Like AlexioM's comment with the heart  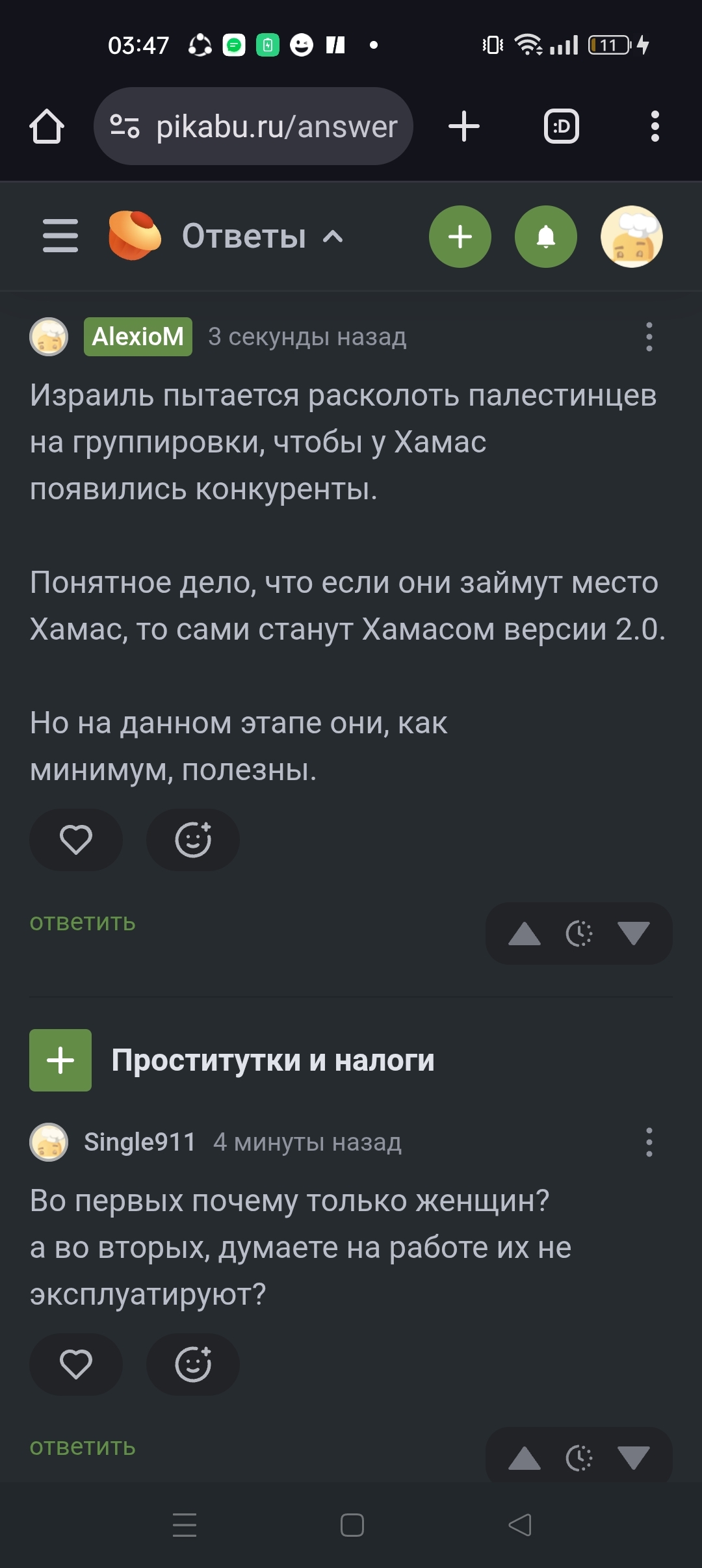click(76, 839)
